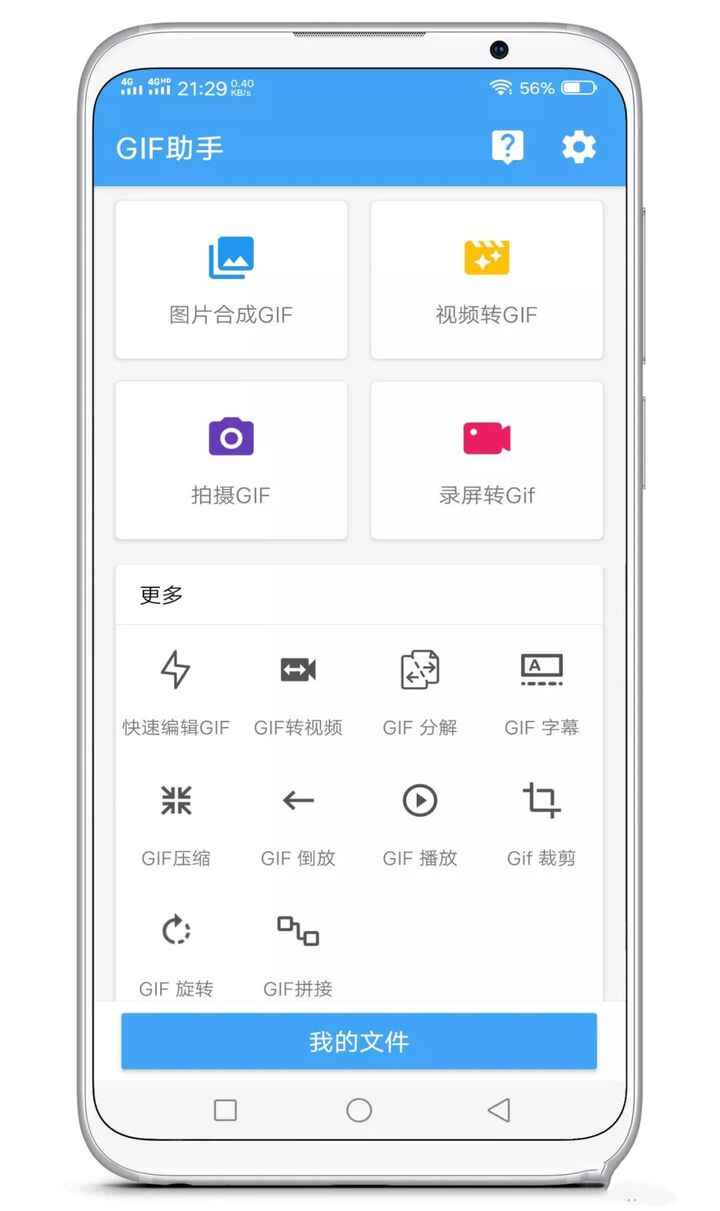Open Gif 裁剪 crop tool
Image resolution: width=720 pixels, height=1211 pixels.
click(x=541, y=820)
